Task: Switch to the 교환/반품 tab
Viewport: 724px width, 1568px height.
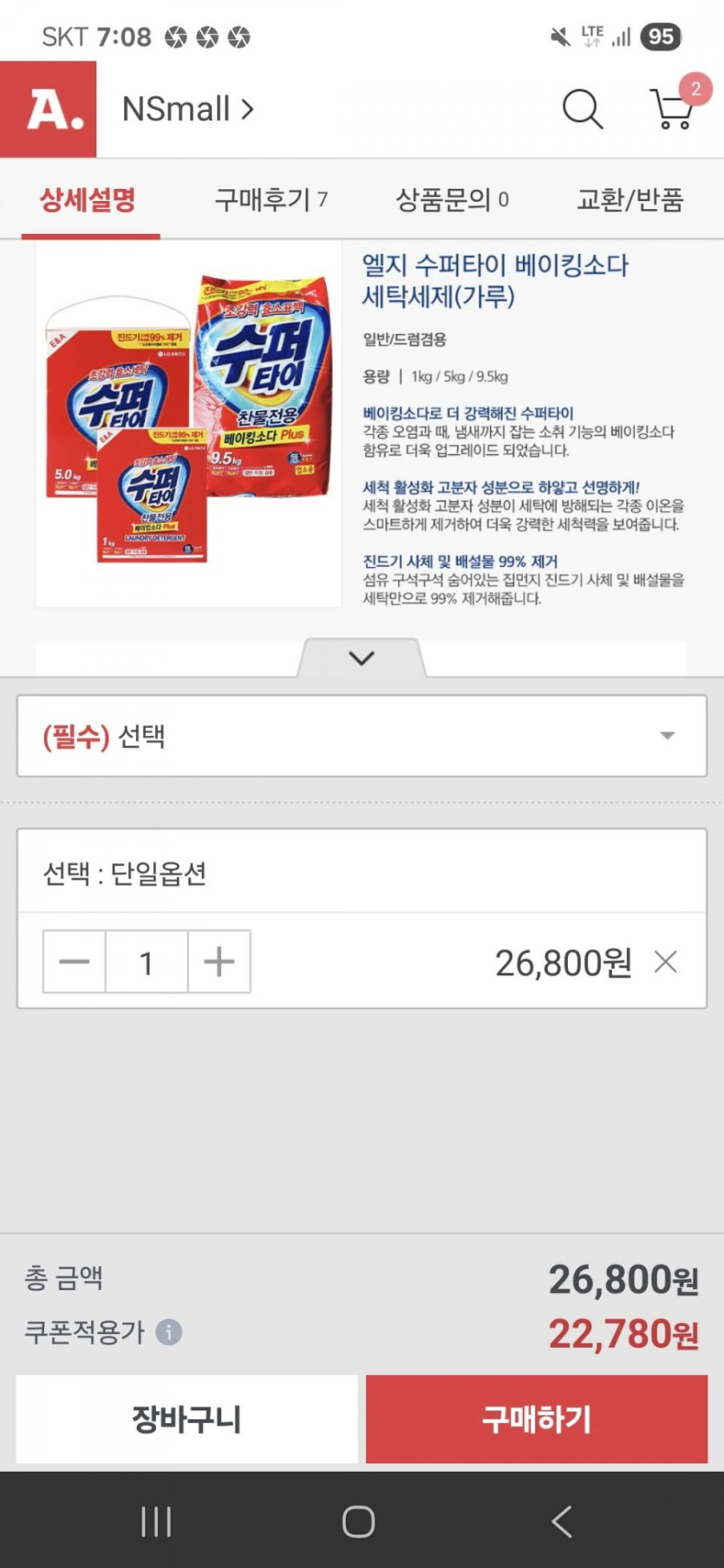Action: pyautogui.click(x=630, y=200)
